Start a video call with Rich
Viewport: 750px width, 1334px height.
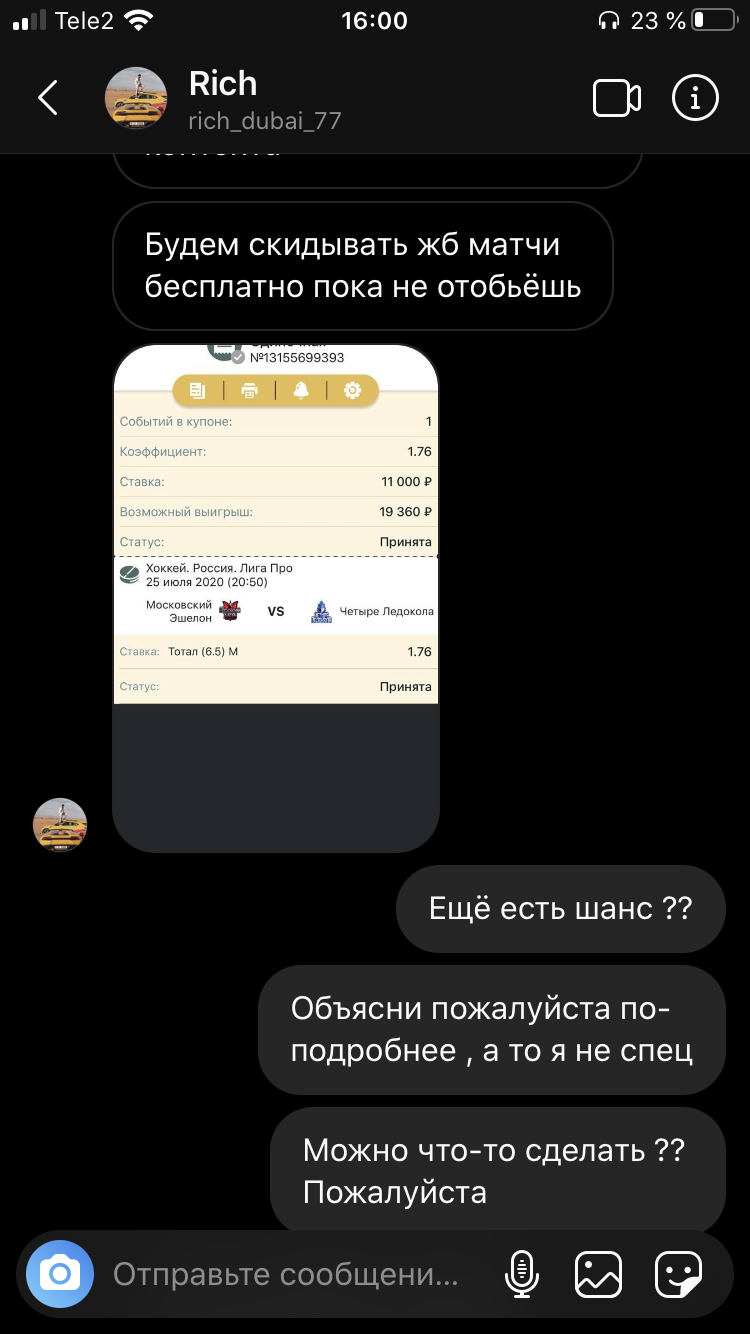617,98
